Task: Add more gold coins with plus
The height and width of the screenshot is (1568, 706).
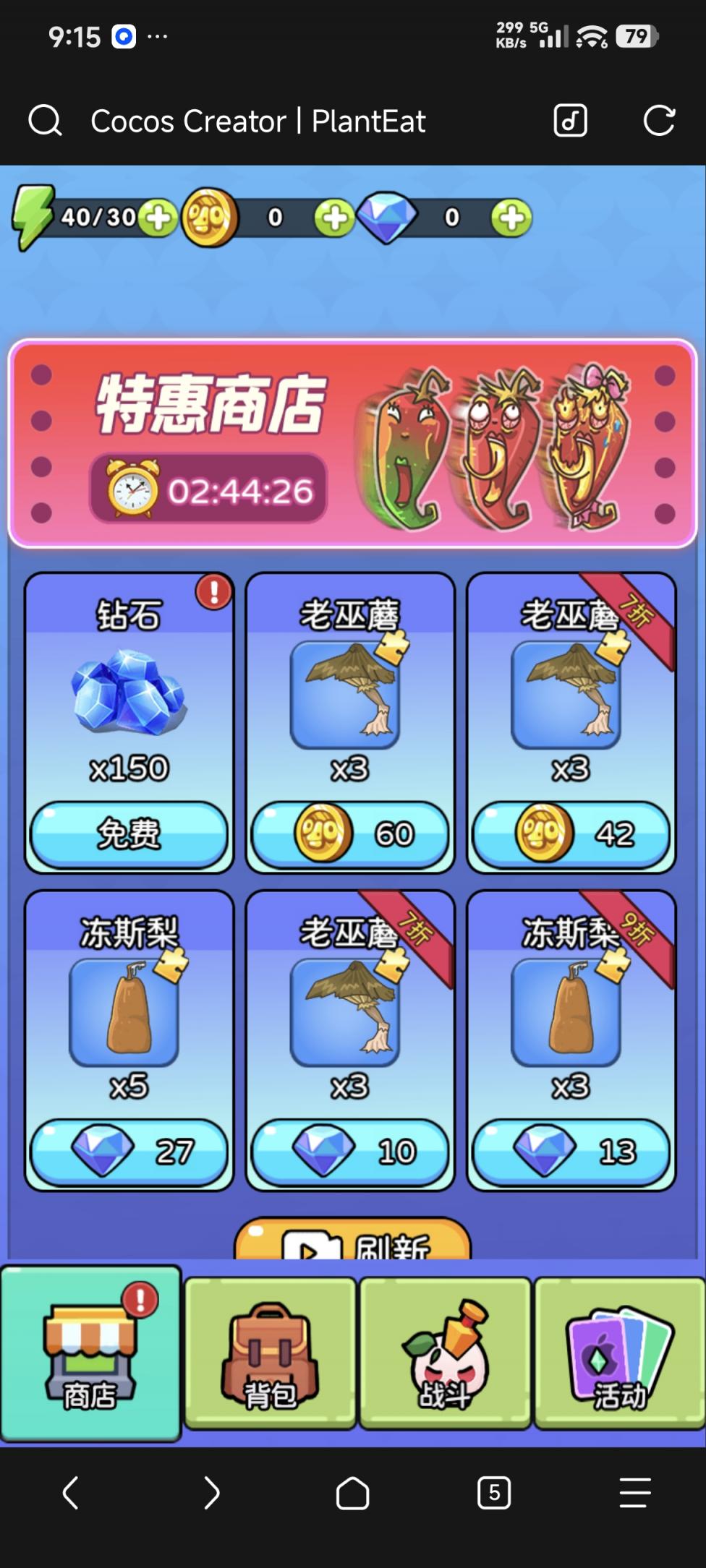Action: [334, 218]
